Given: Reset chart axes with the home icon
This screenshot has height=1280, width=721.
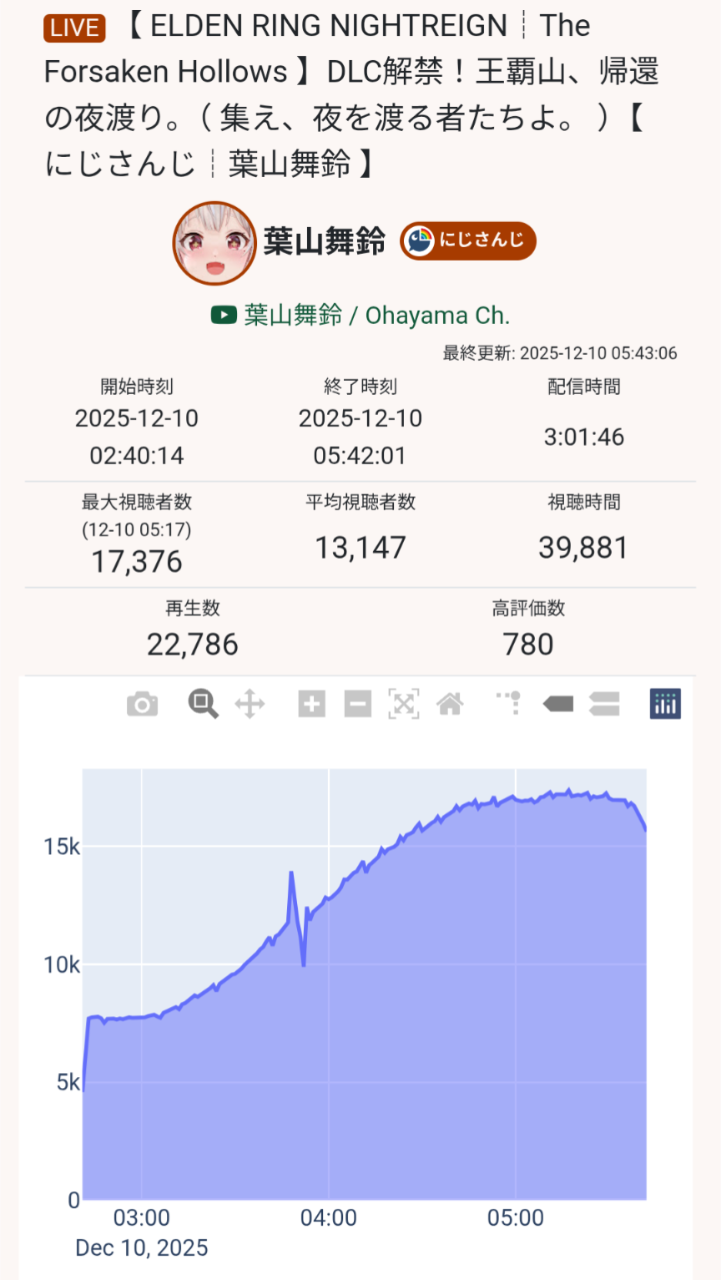Looking at the screenshot, I should pyautogui.click(x=450, y=705).
